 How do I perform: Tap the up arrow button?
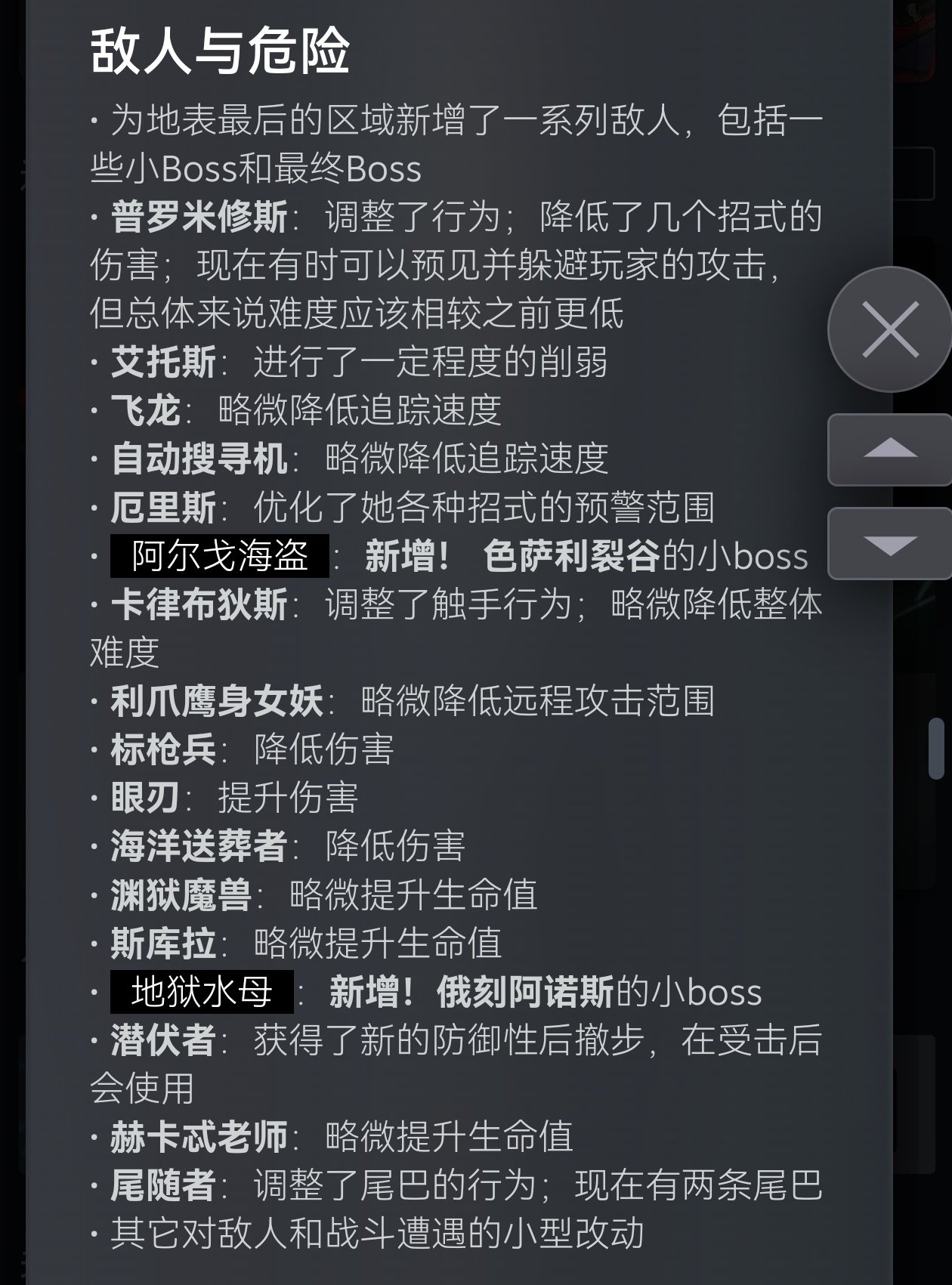pyautogui.click(x=890, y=449)
